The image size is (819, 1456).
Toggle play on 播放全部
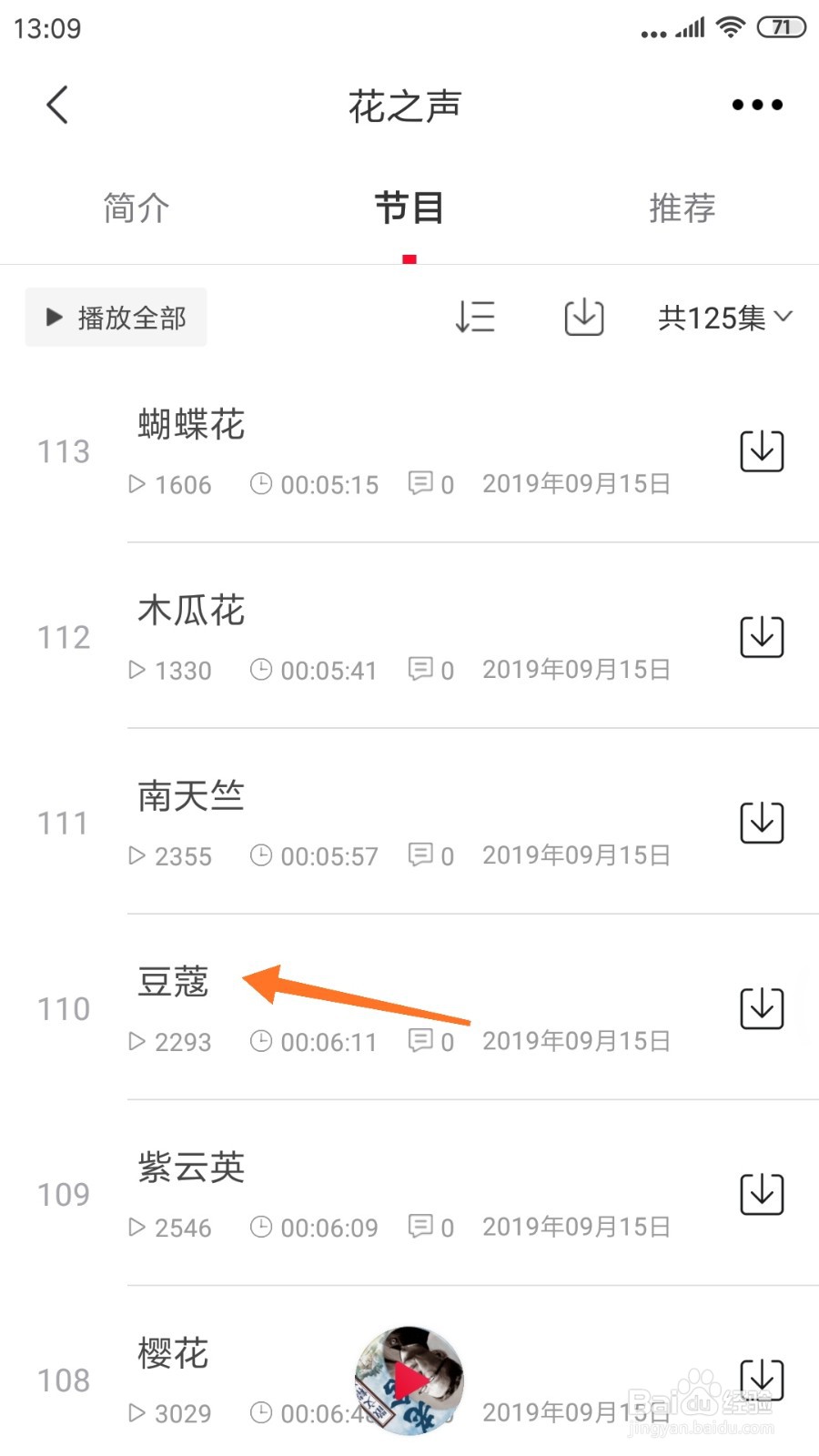pyautogui.click(x=116, y=317)
